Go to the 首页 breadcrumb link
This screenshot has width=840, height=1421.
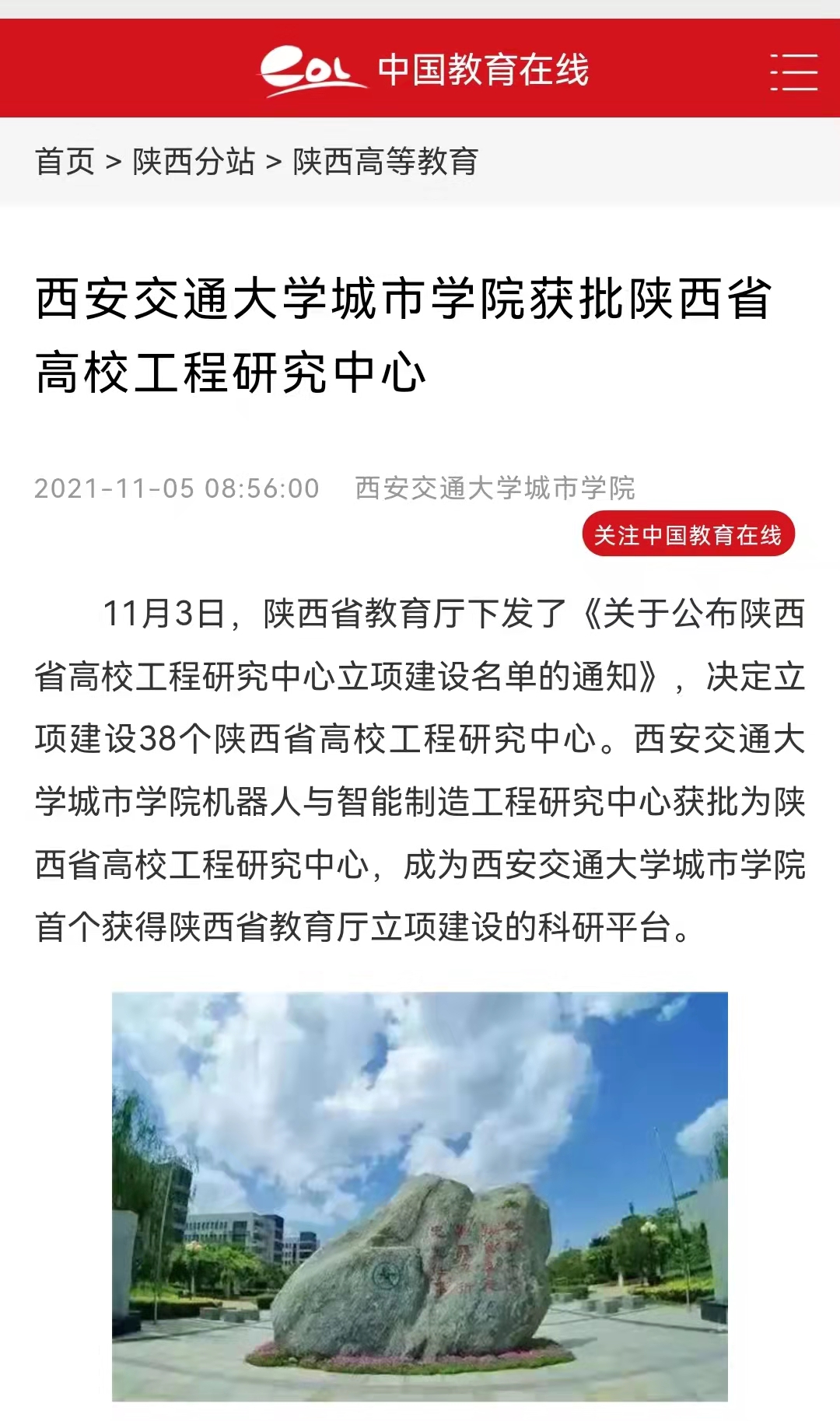[65, 162]
